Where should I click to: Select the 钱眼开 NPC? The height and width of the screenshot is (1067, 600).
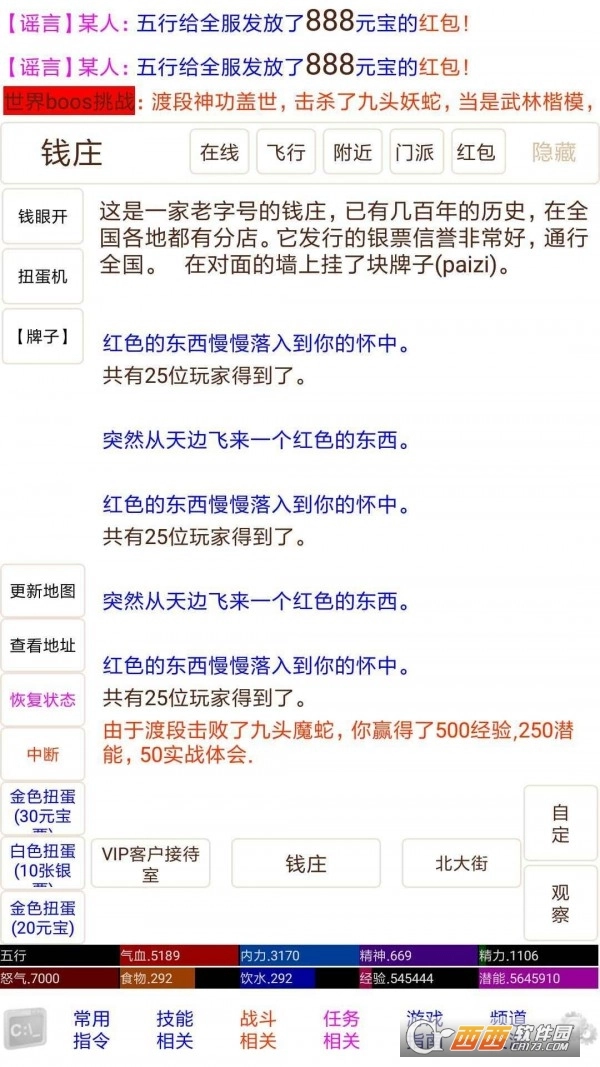(x=43, y=216)
